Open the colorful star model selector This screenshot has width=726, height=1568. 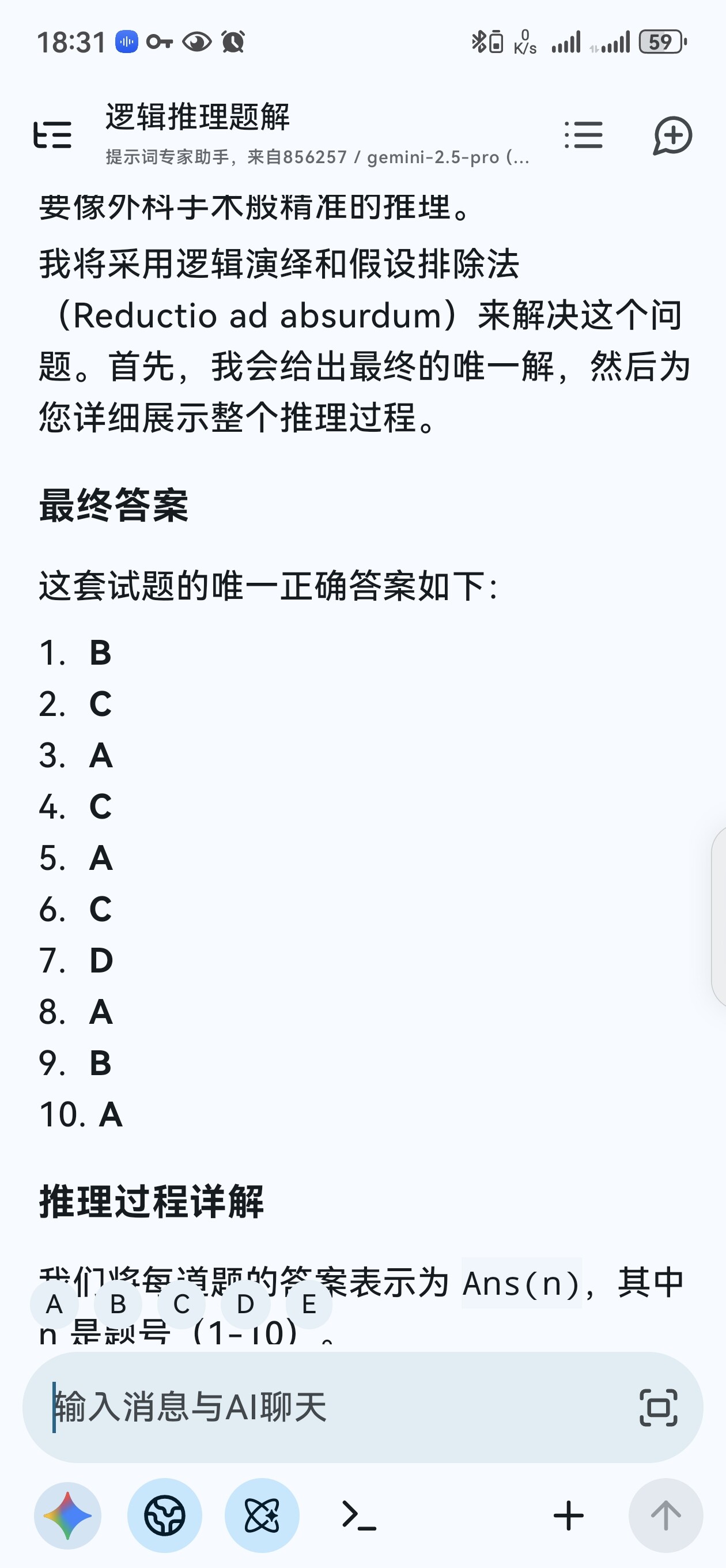67,1515
